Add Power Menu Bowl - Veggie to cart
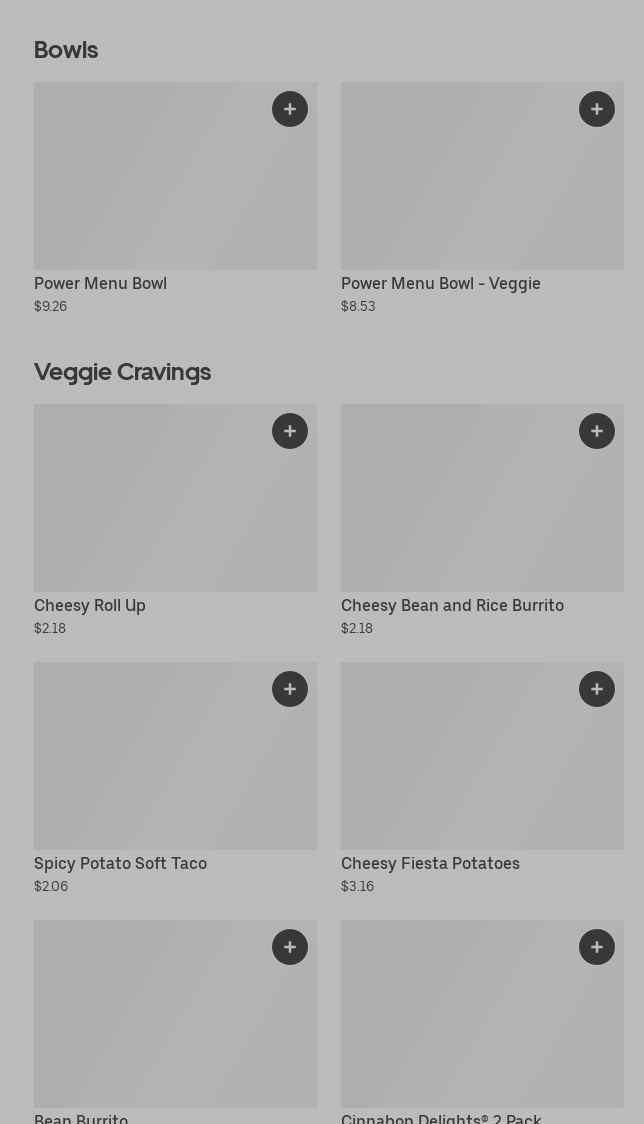The width and height of the screenshot is (644, 1124). (x=597, y=109)
